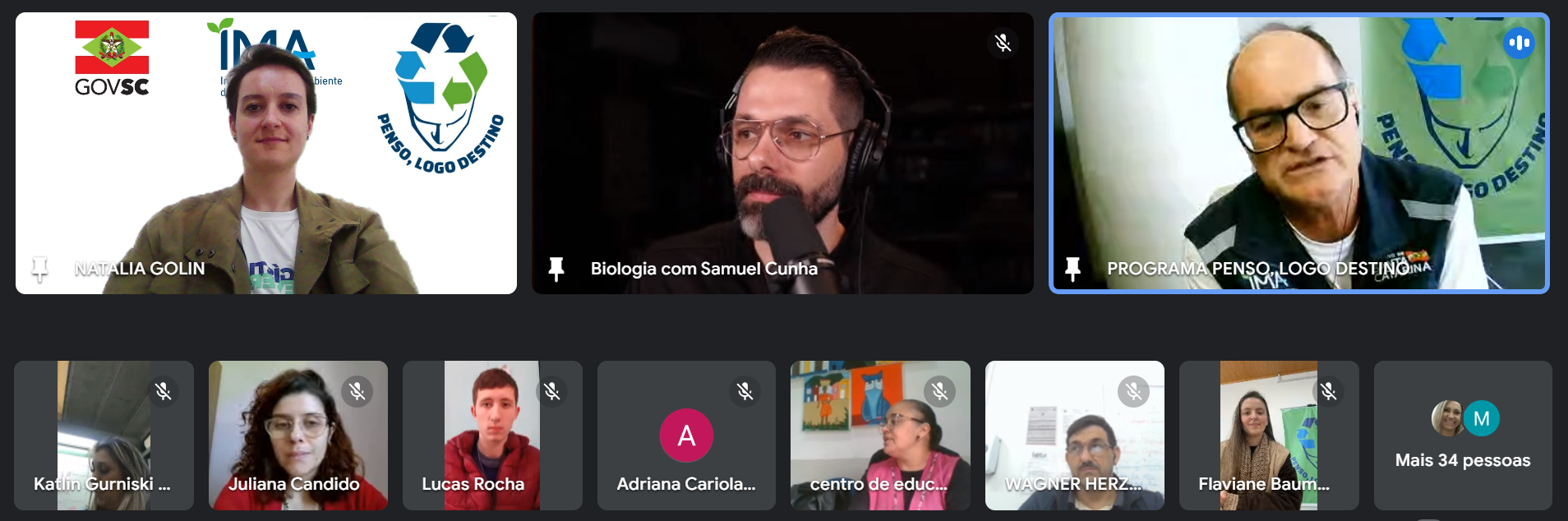The image size is (1568, 521).
Task: Open Lucas Rocha's participant tile
Action: point(491,435)
